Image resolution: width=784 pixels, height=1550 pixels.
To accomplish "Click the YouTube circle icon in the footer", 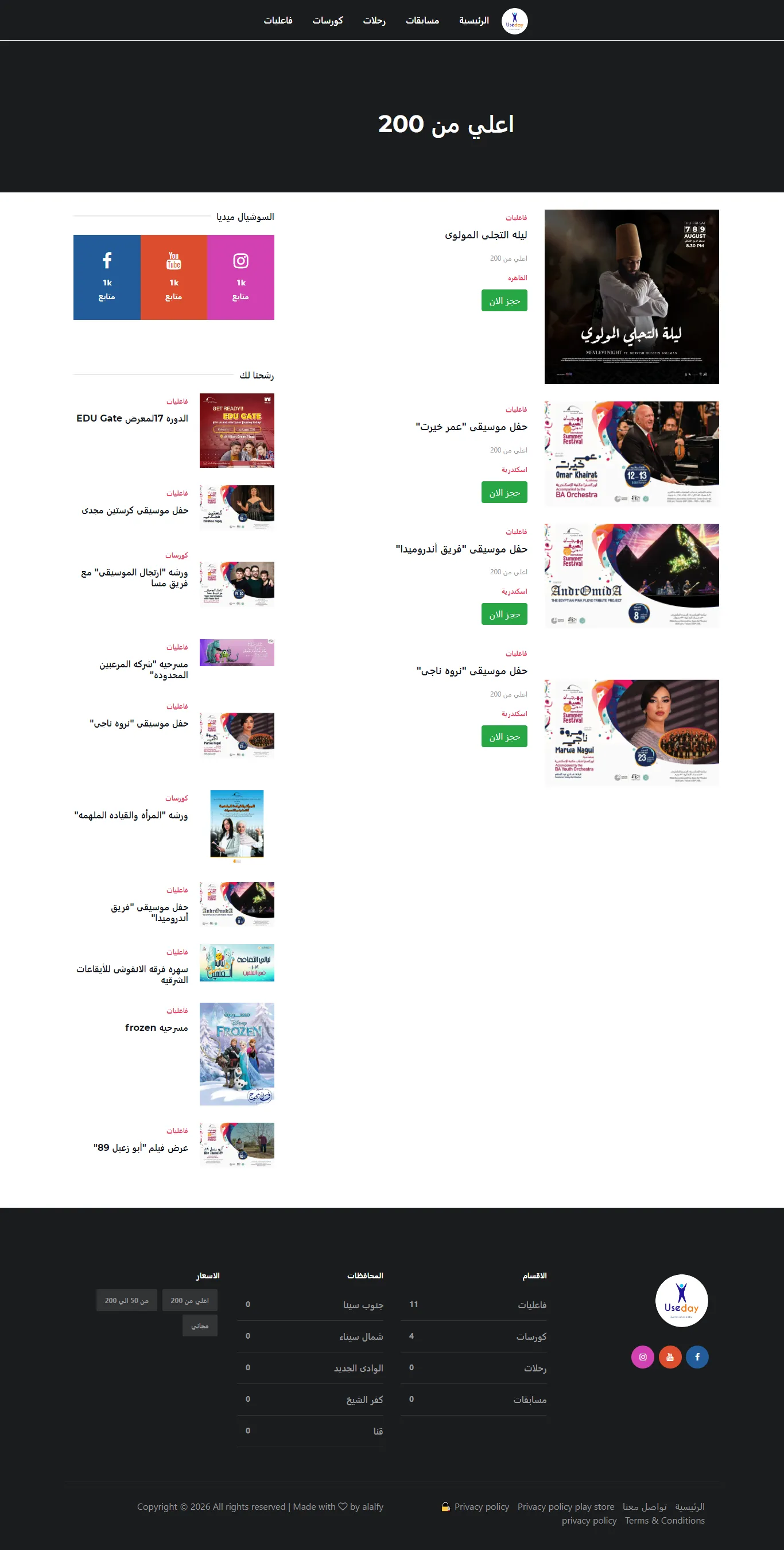I will [670, 1357].
